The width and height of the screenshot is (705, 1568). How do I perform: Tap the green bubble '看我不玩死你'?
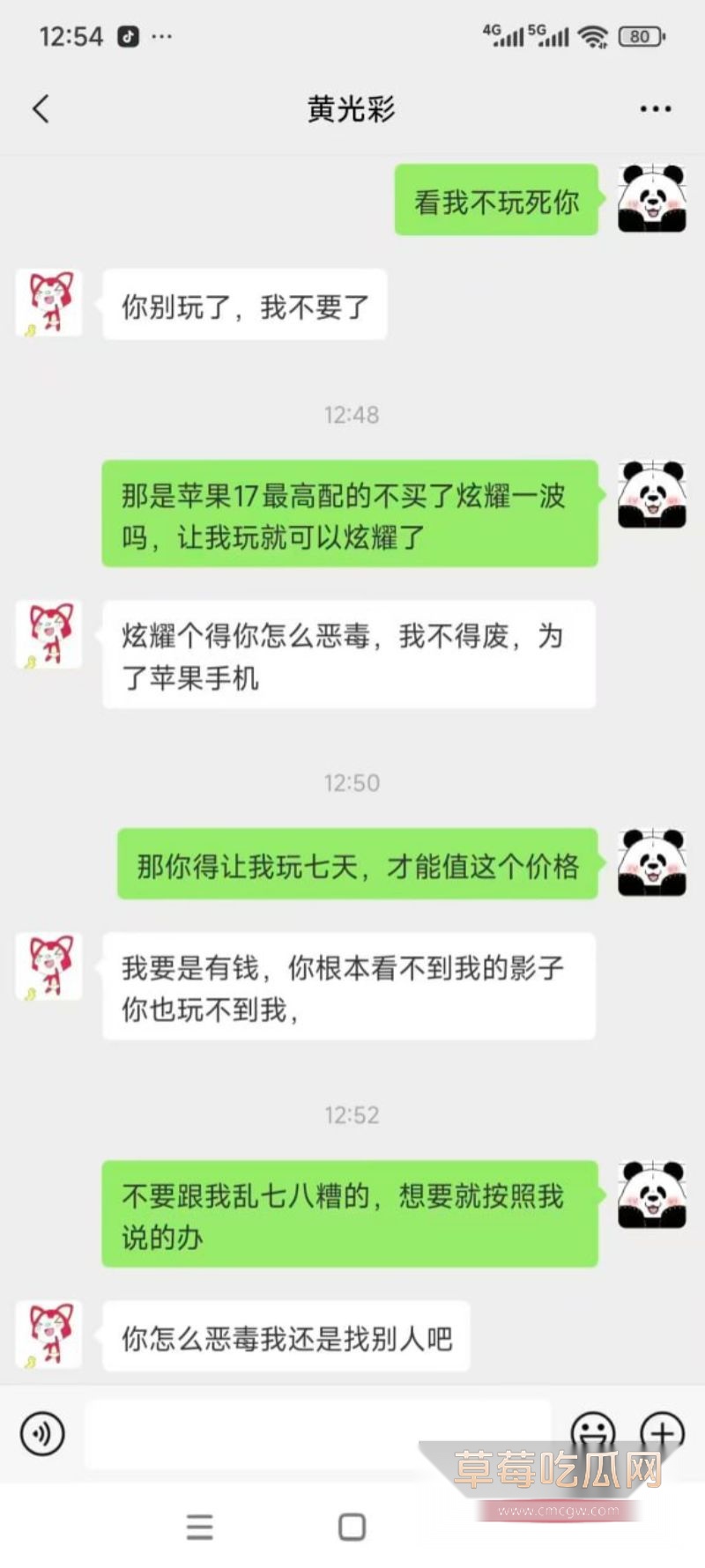click(496, 200)
